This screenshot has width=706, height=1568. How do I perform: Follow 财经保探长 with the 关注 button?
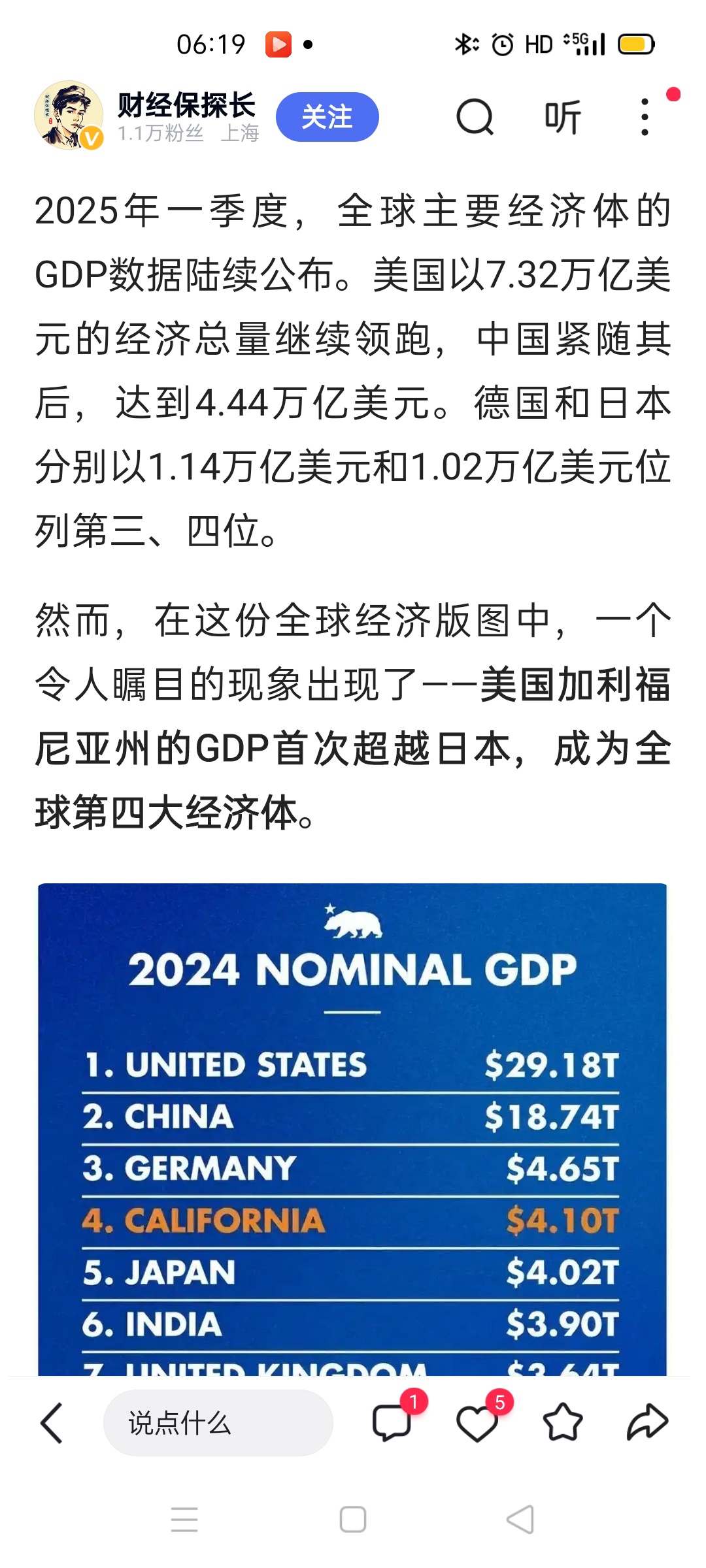coord(327,117)
